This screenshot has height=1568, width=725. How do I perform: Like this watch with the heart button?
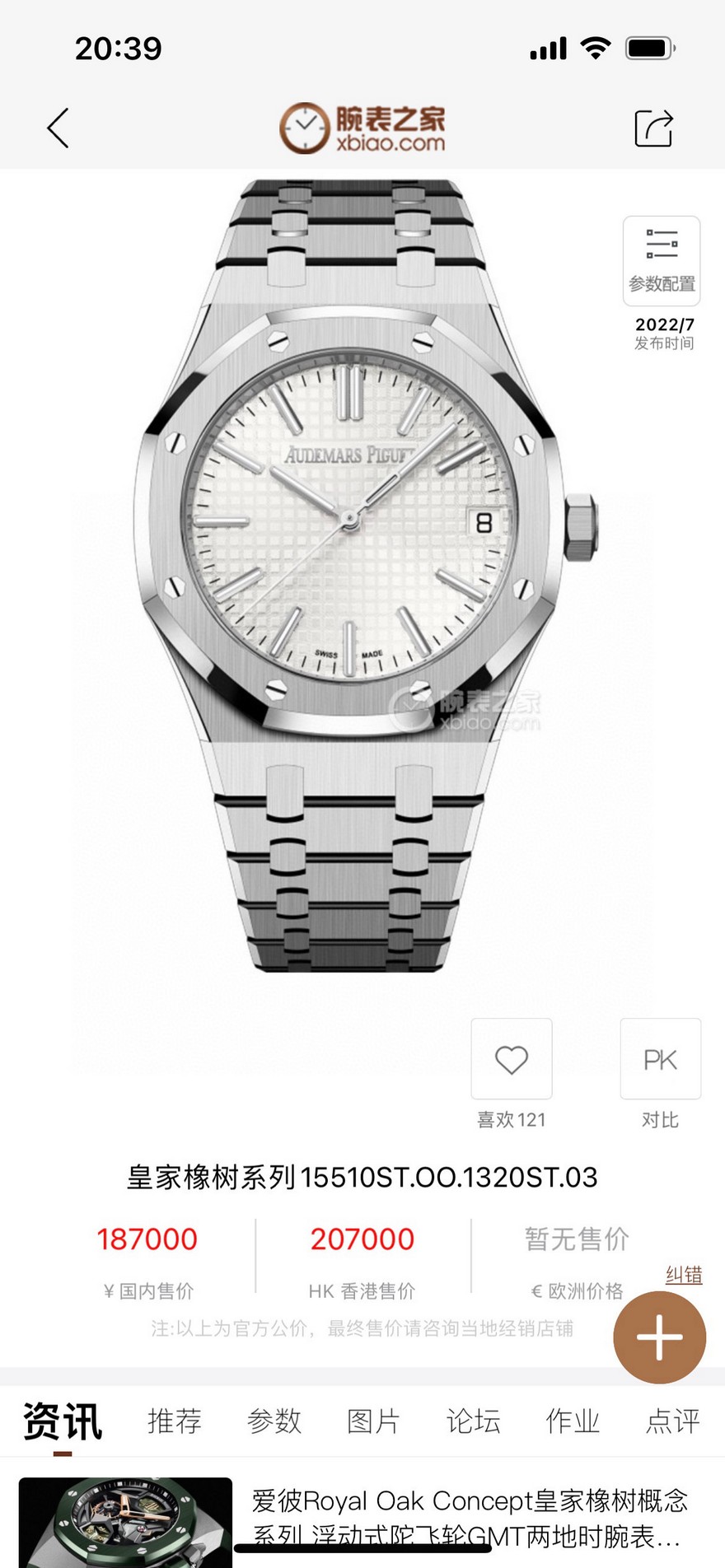(512, 1059)
